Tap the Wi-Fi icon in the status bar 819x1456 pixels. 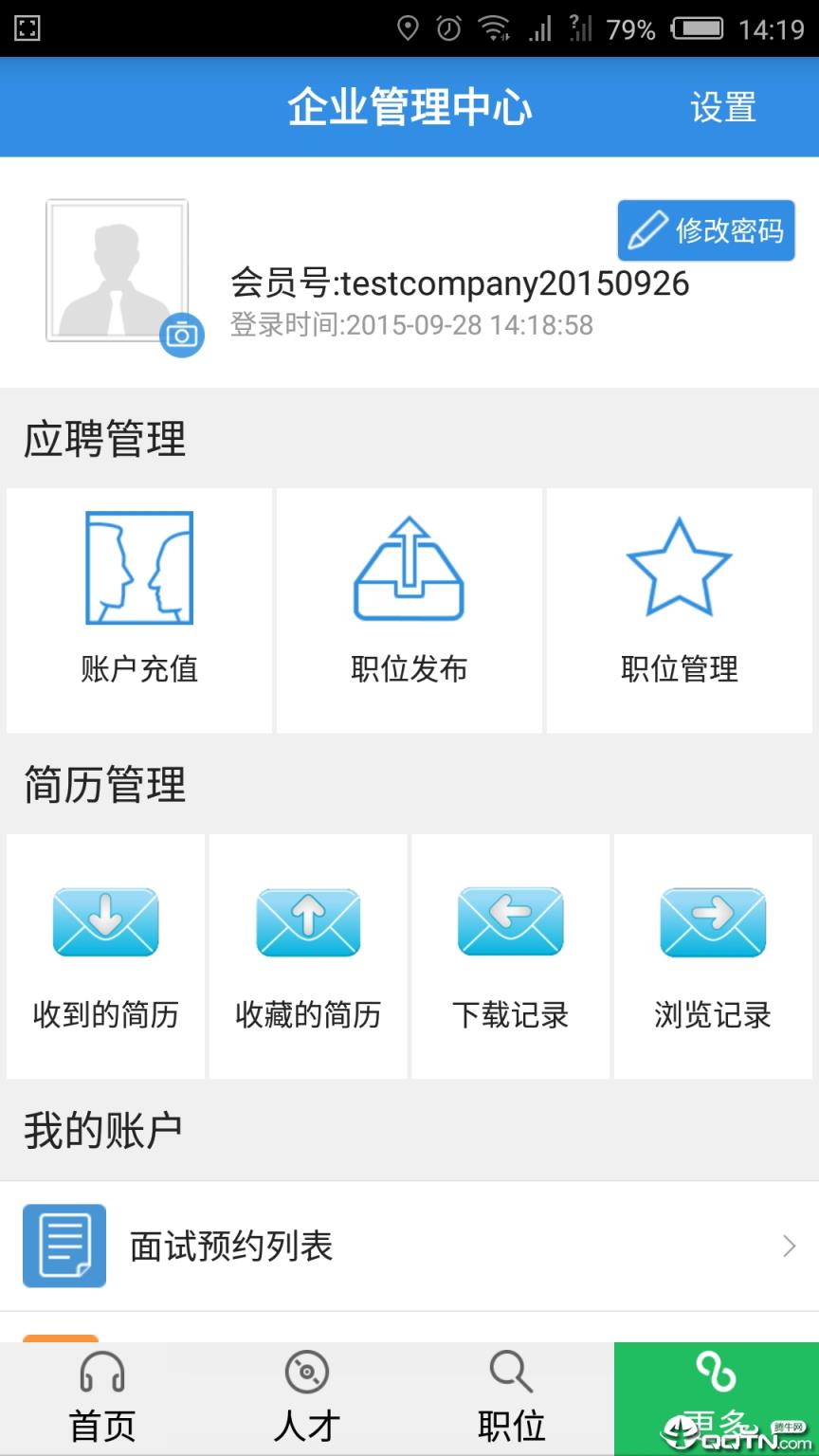click(495, 28)
